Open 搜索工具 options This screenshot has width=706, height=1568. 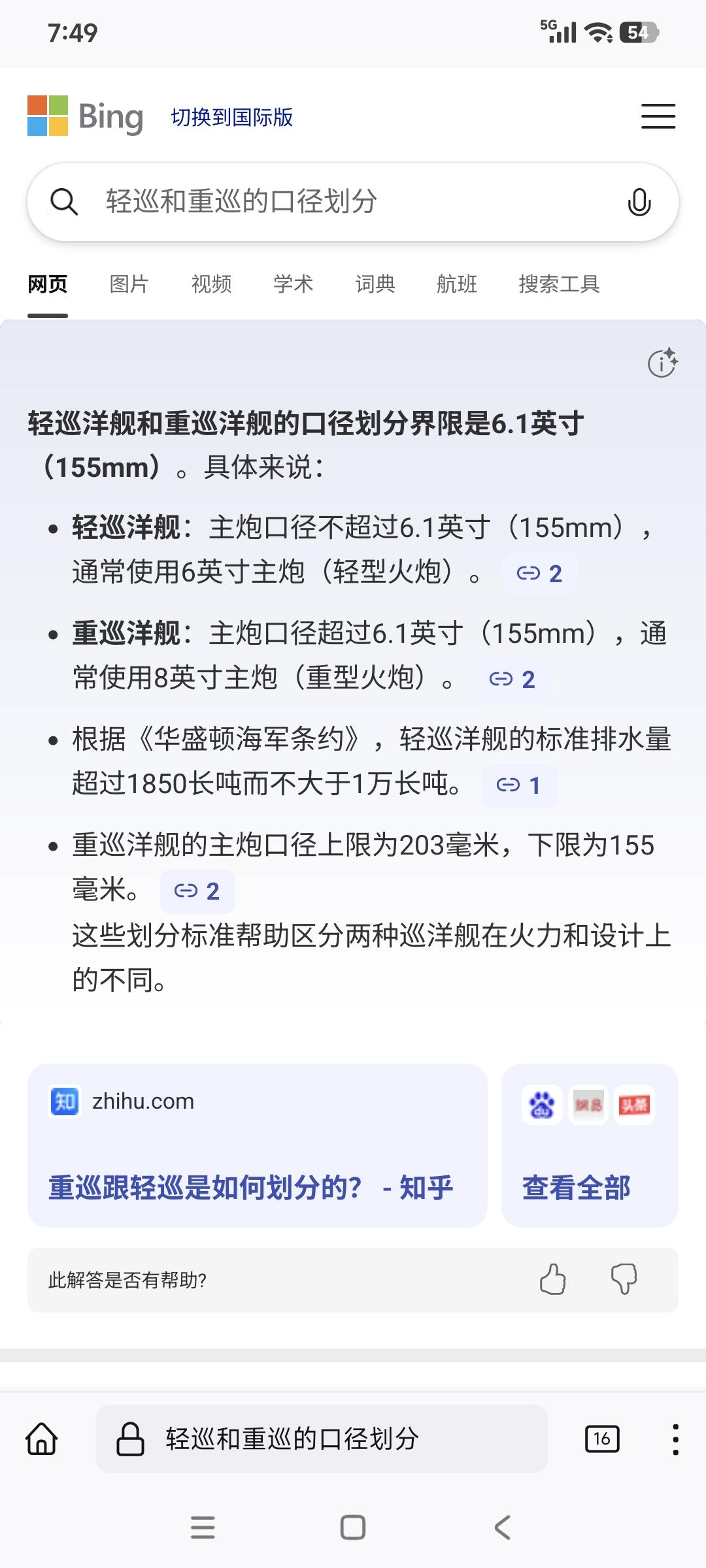[x=559, y=284]
